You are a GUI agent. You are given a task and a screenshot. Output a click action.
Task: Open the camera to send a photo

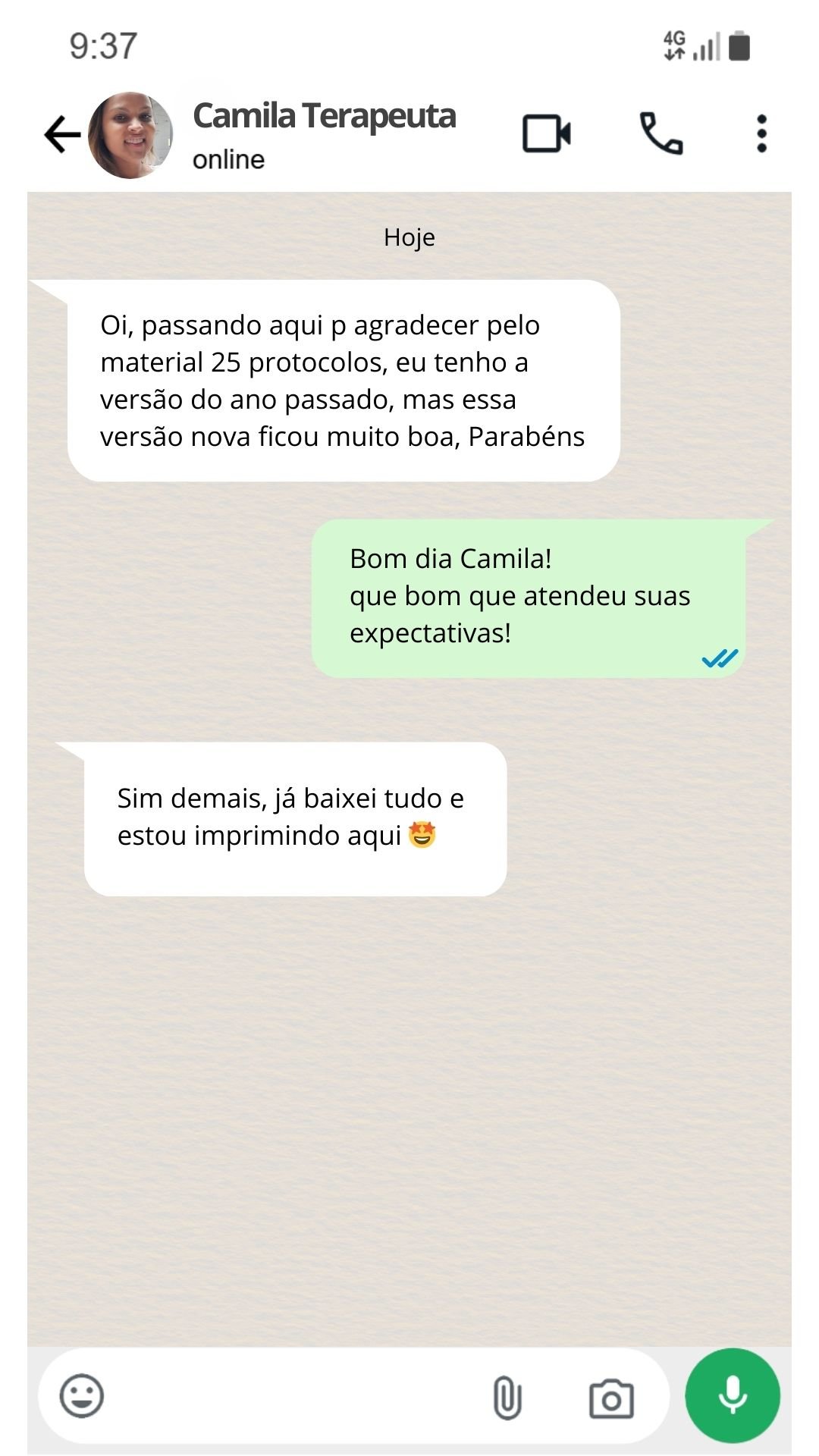(x=611, y=1398)
